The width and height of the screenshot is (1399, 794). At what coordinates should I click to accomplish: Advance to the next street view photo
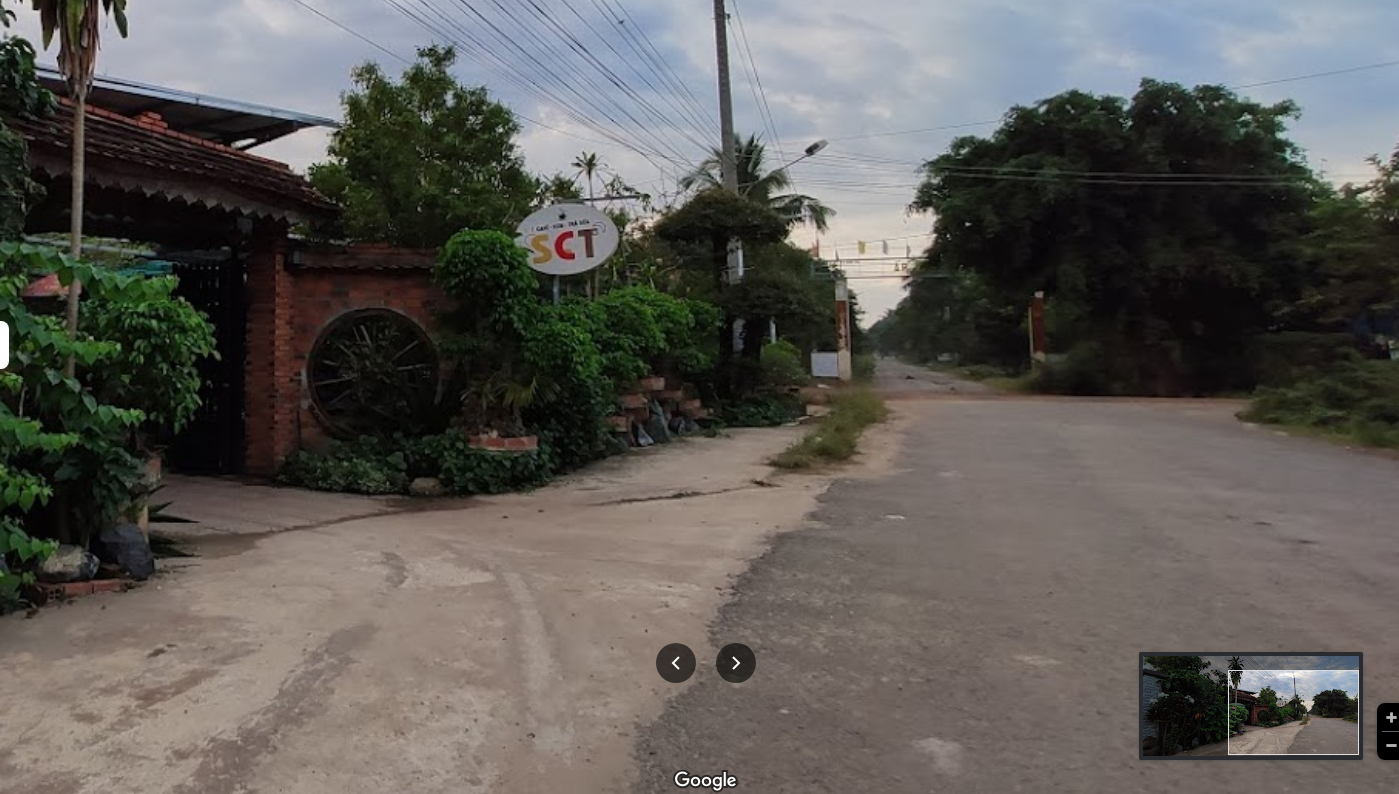(x=736, y=663)
